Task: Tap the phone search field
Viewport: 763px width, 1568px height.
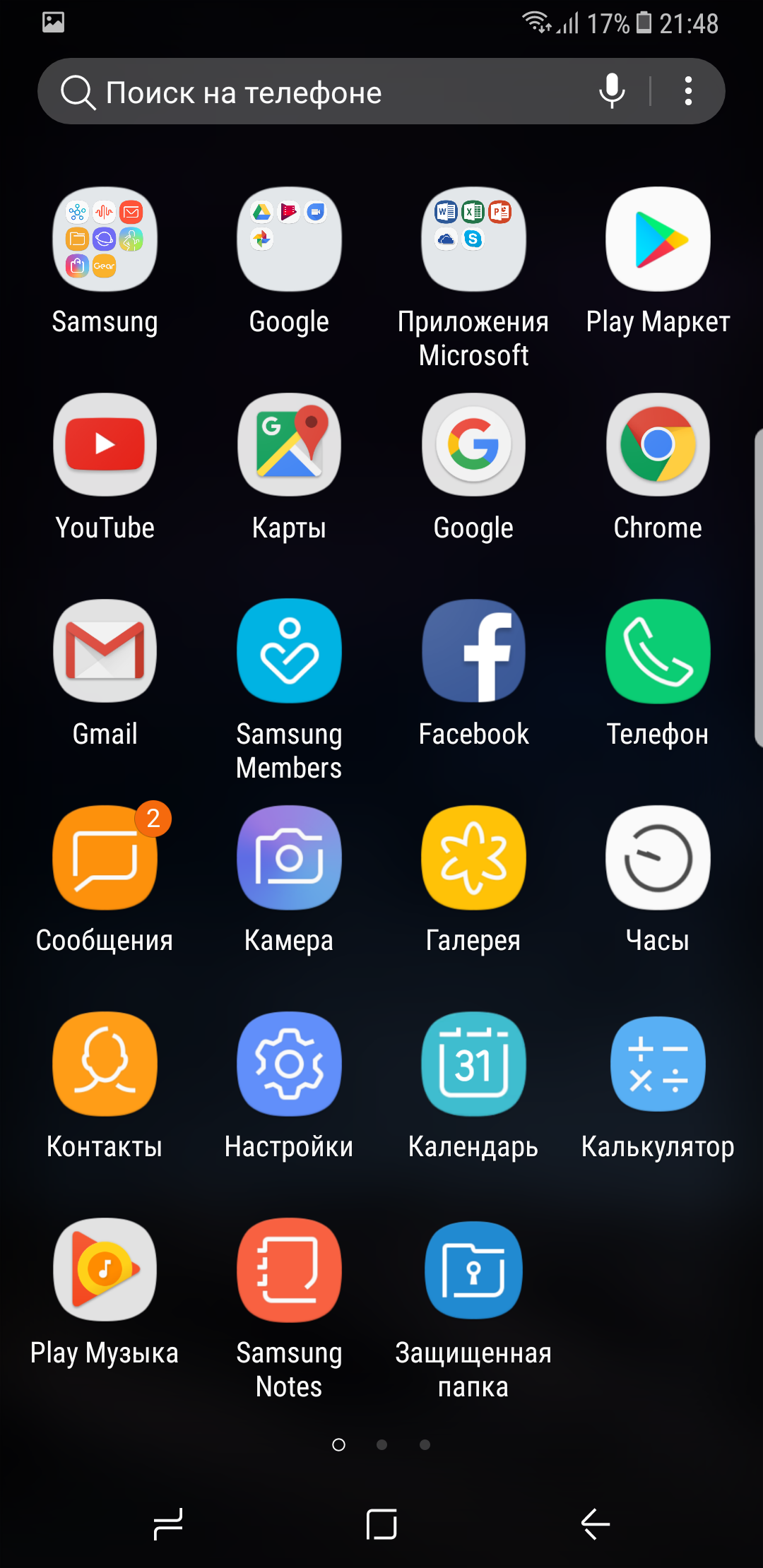Action: click(x=381, y=92)
